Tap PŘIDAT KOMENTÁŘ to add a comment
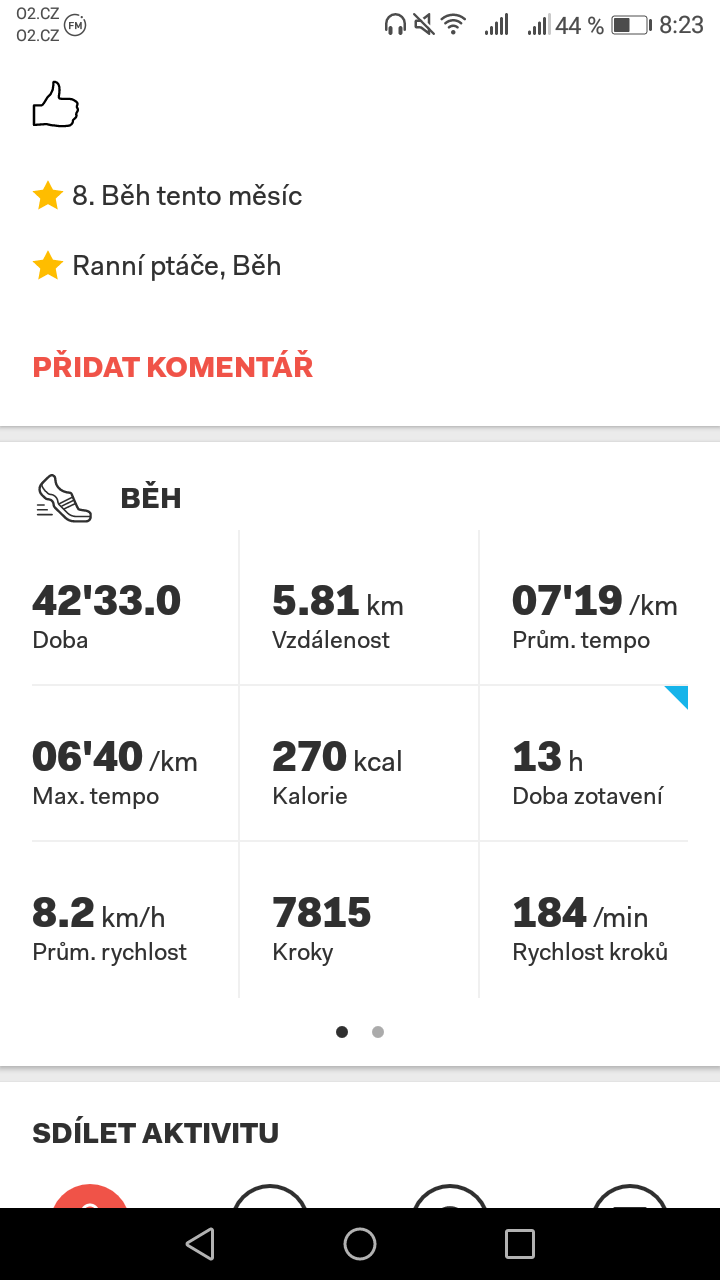720x1280 pixels. (x=173, y=367)
